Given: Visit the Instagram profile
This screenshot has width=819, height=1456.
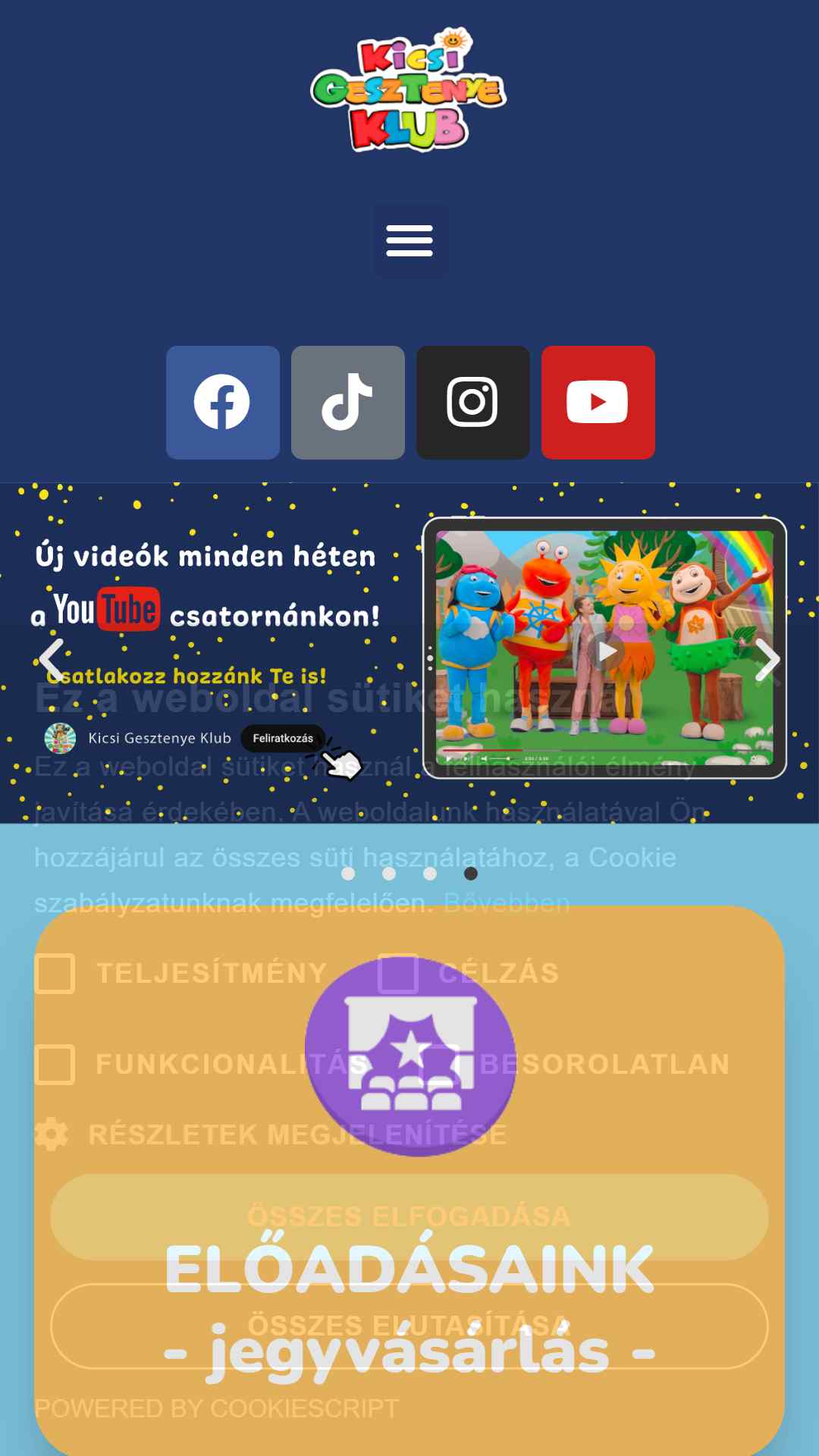Looking at the screenshot, I should coord(473,403).
